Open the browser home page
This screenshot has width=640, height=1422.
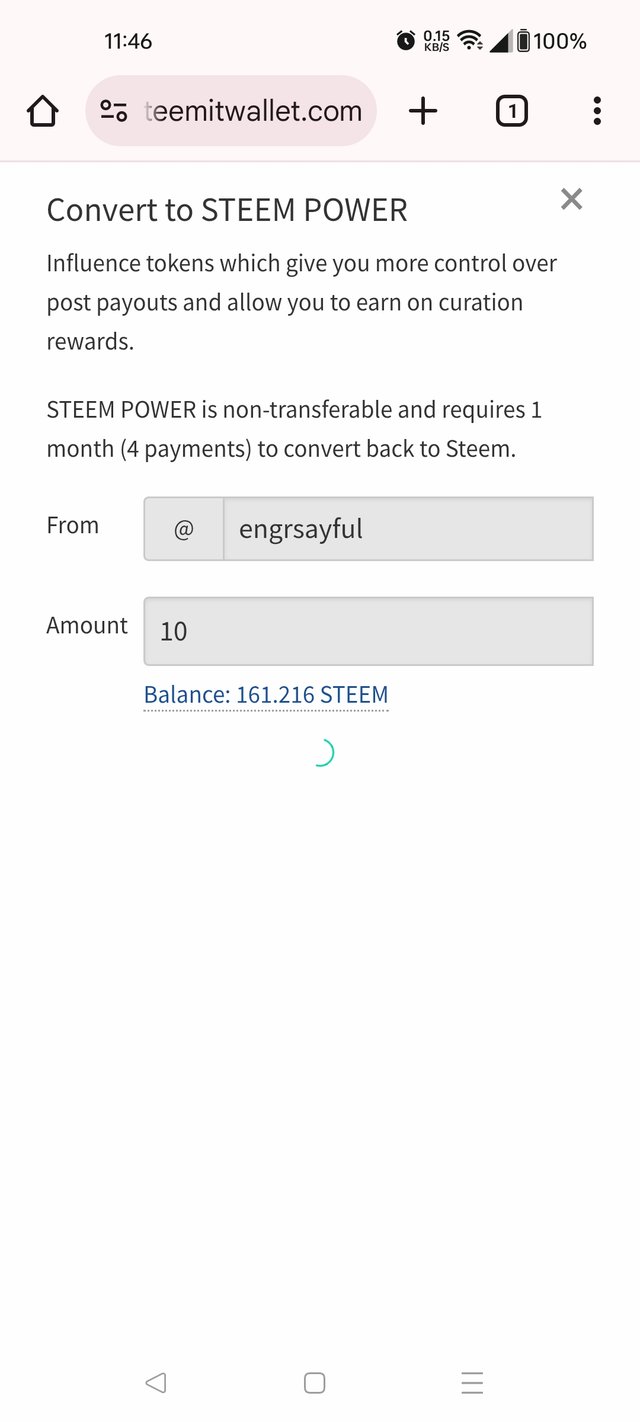click(x=42, y=111)
